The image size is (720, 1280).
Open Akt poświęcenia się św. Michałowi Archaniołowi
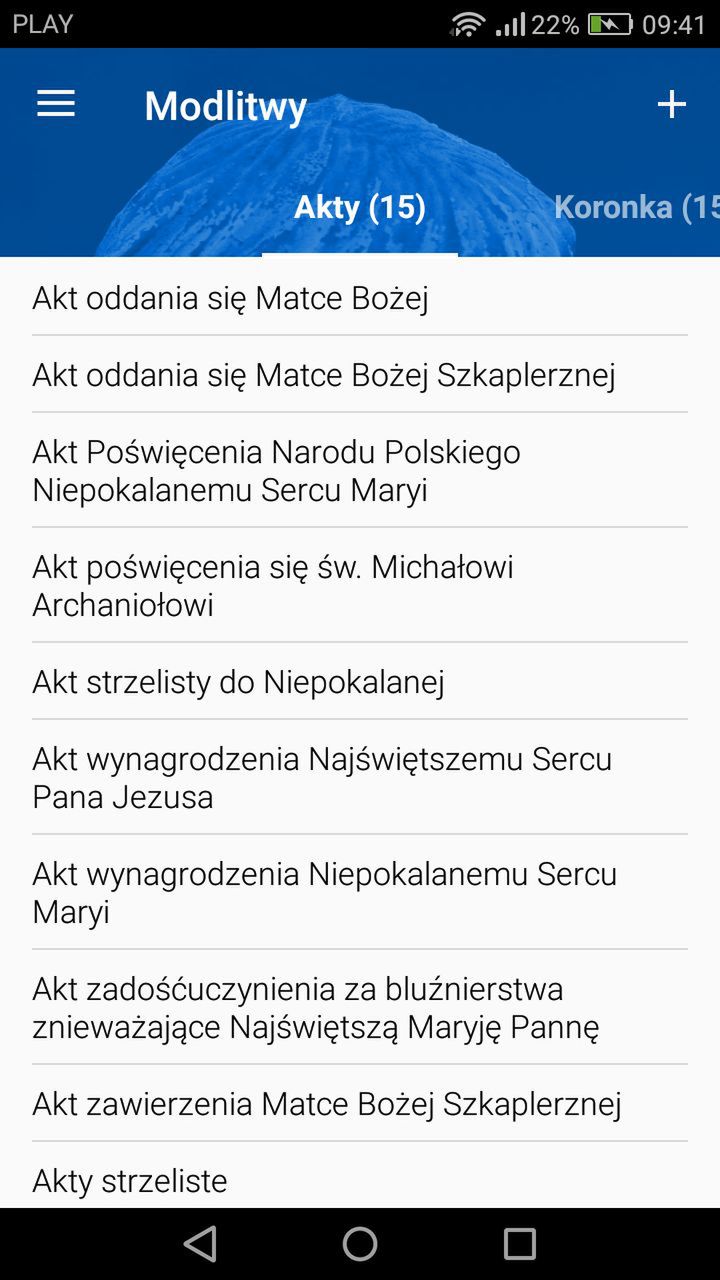tap(360, 585)
